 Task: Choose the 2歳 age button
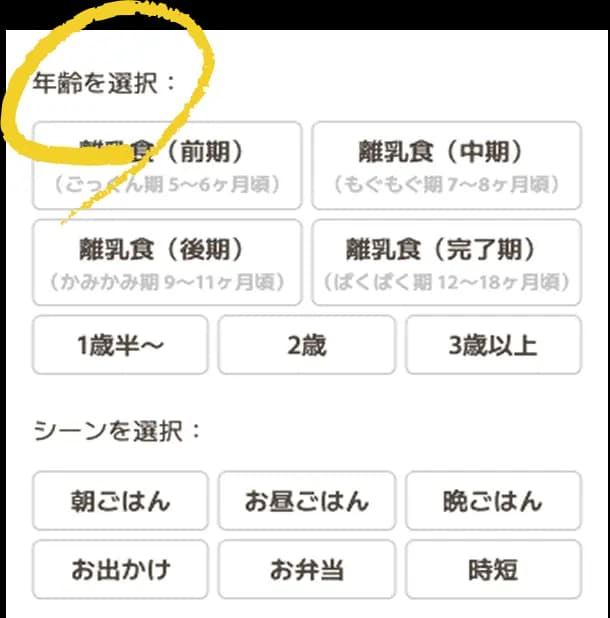[x=307, y=345]
